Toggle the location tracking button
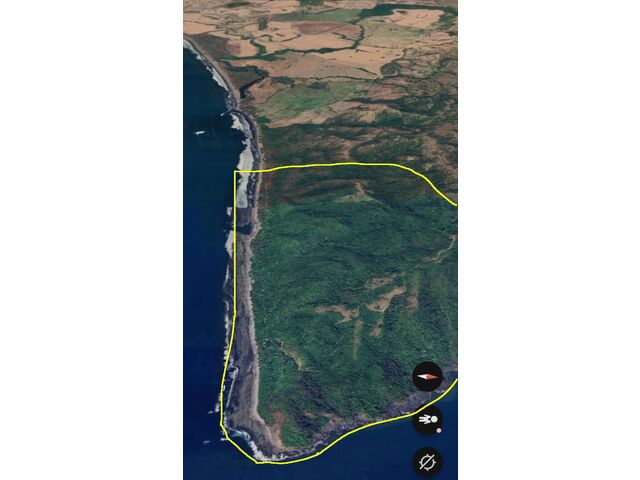The width and height of the screenshot is (640, 480). (x=428, y=462)
